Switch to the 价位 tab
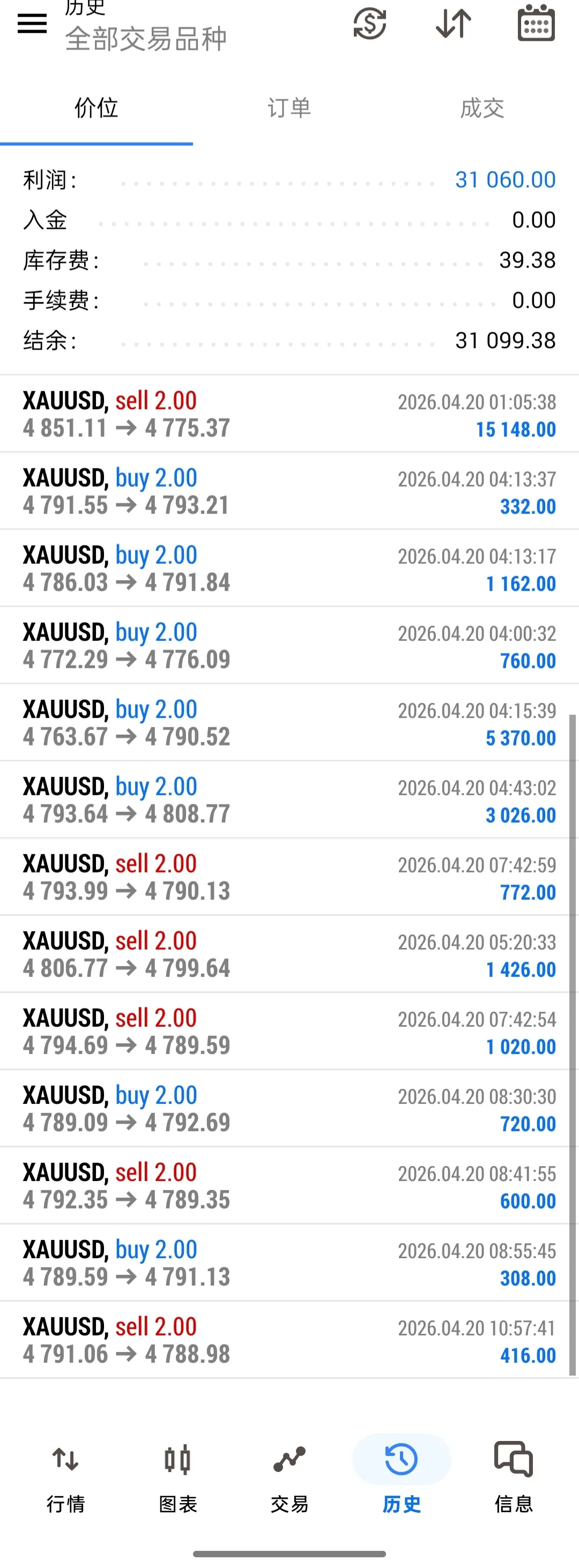This screenshot has width=579, height=1568. [96, 108]
